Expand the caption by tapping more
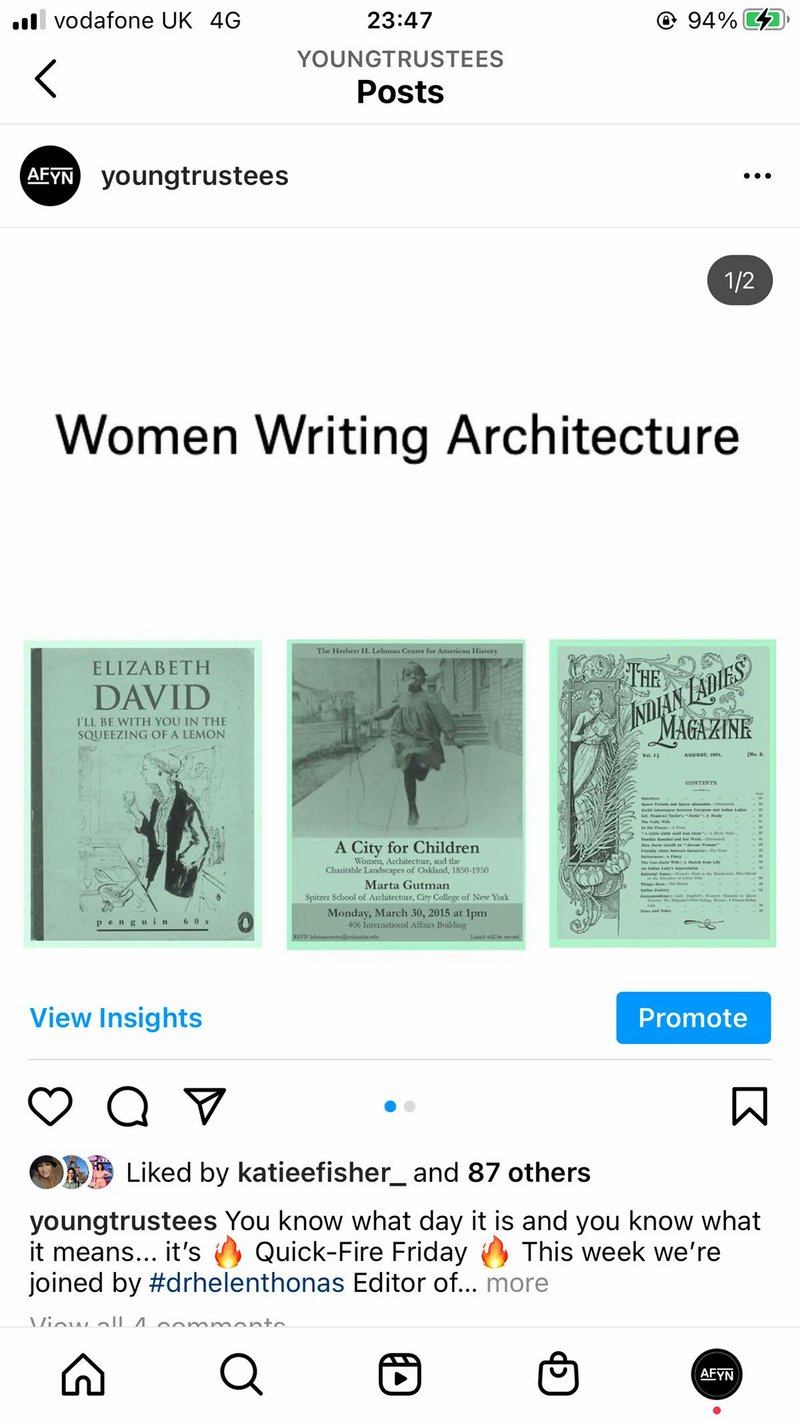Image resolution: width=800 pixels, height=1422 pixels. tap(517, 1283)
